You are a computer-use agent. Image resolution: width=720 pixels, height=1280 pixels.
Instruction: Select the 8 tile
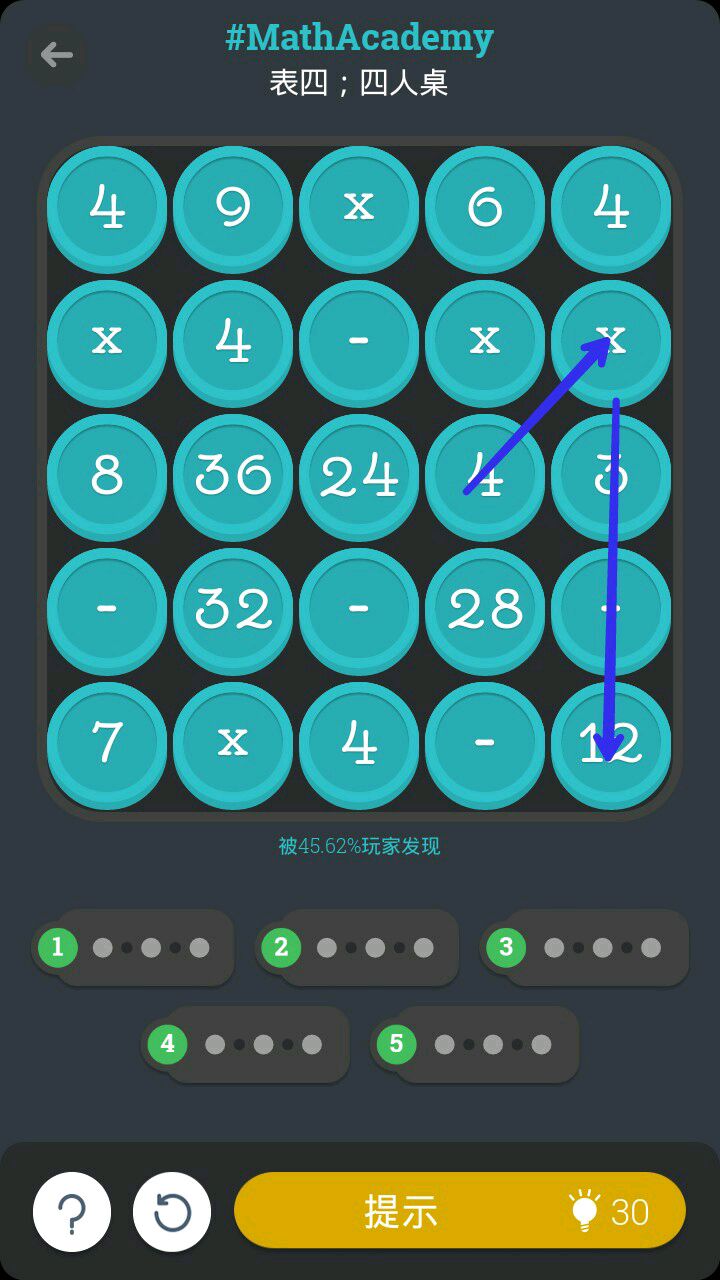click(x=107, y=473)
